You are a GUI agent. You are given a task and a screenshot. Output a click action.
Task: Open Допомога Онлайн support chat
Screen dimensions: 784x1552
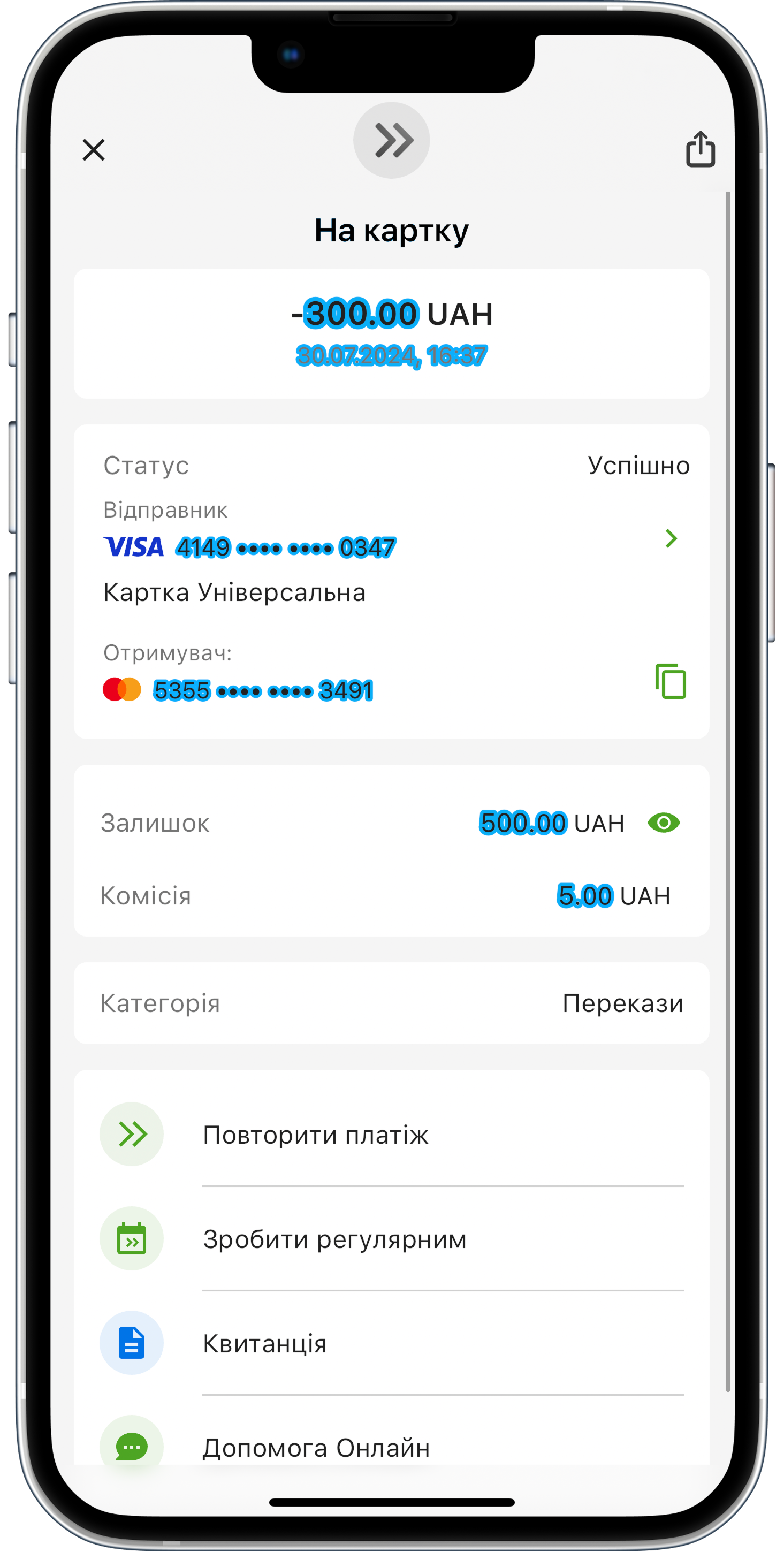tap(316, 1447)
